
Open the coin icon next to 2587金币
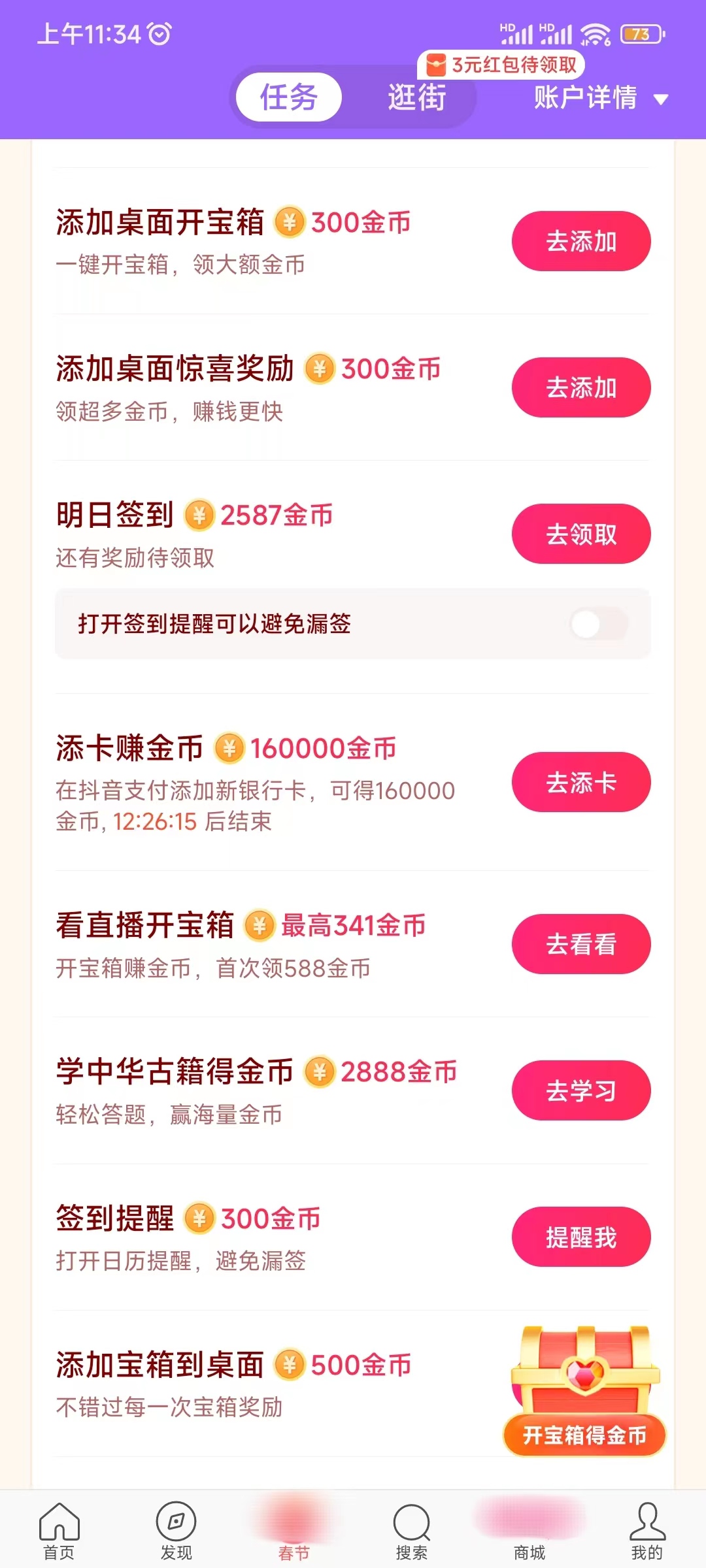click(x=199, y=515)
